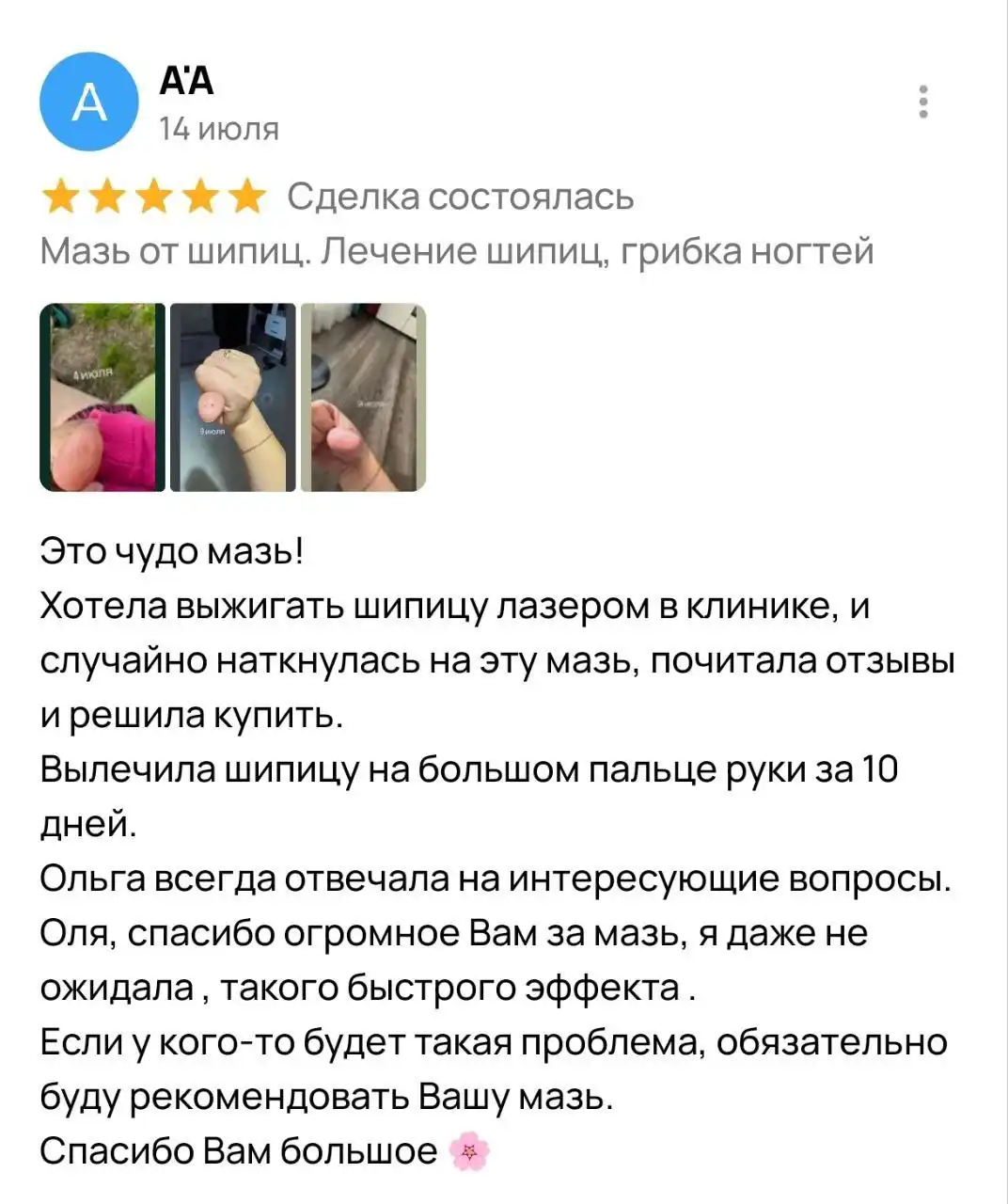Image resolution: width=1008 pixels, height=1204 pixels.
Task: Select the fifth rating star
Action: click(x=248, y=195)
